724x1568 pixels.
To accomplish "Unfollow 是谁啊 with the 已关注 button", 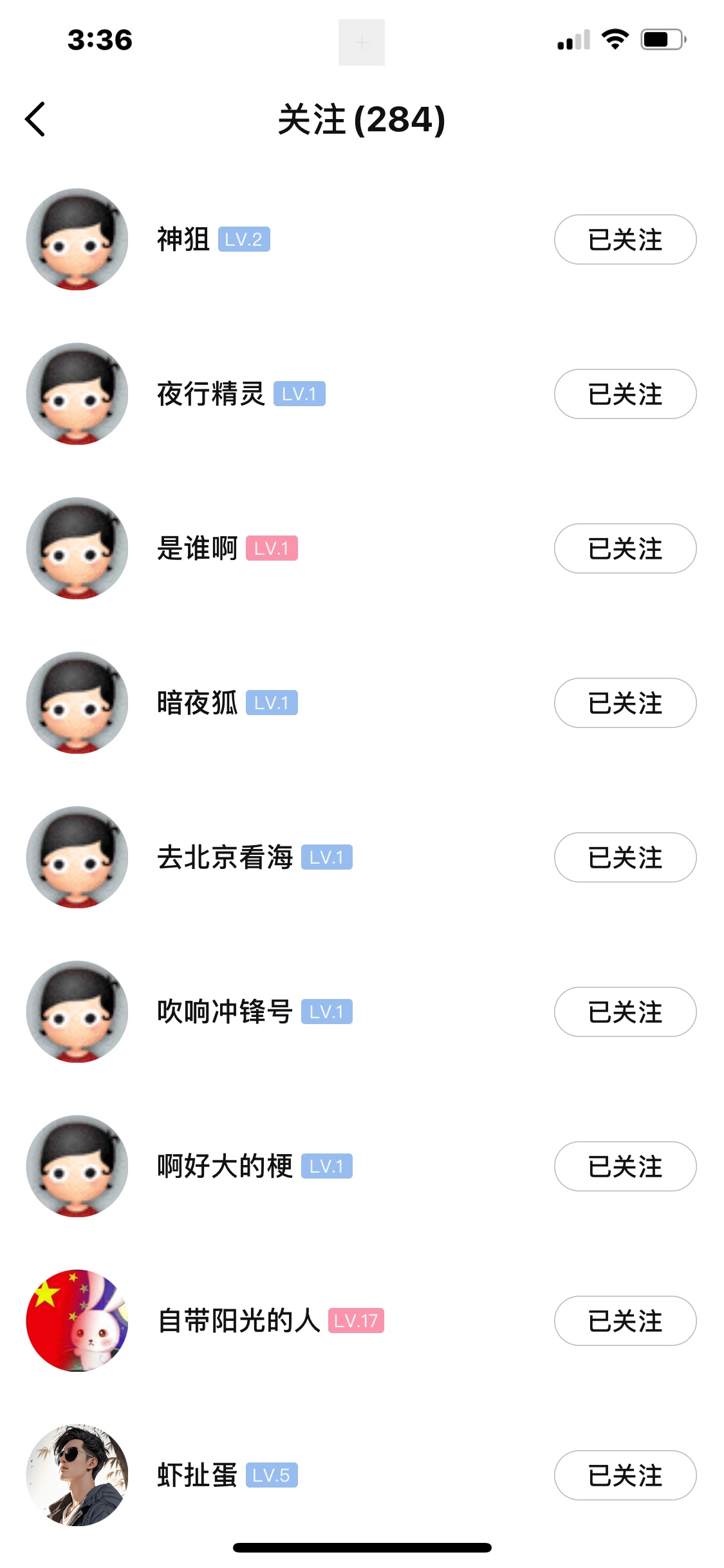I will (624, 548).
